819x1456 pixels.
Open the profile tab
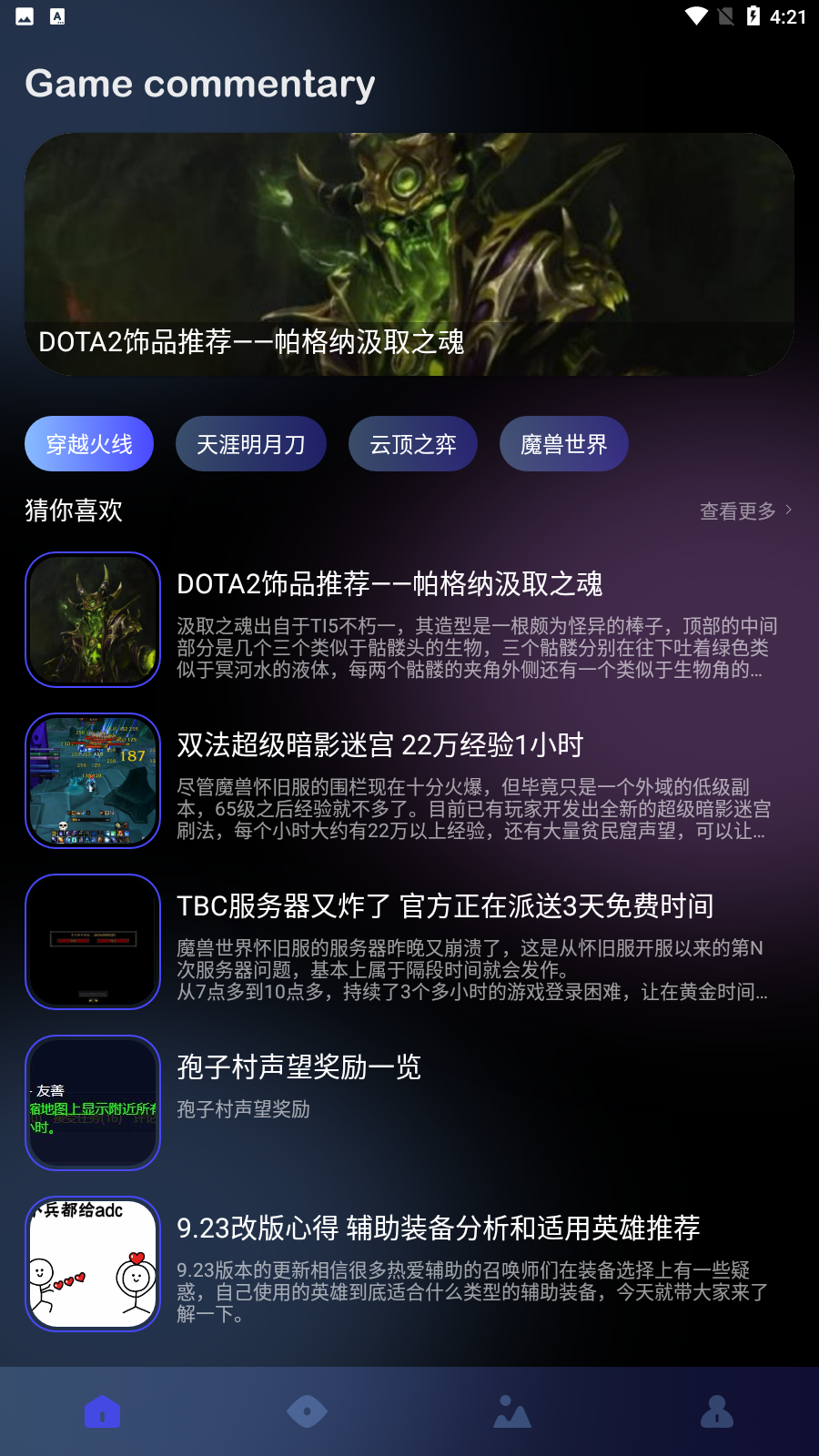click(x=717, y=1412)
